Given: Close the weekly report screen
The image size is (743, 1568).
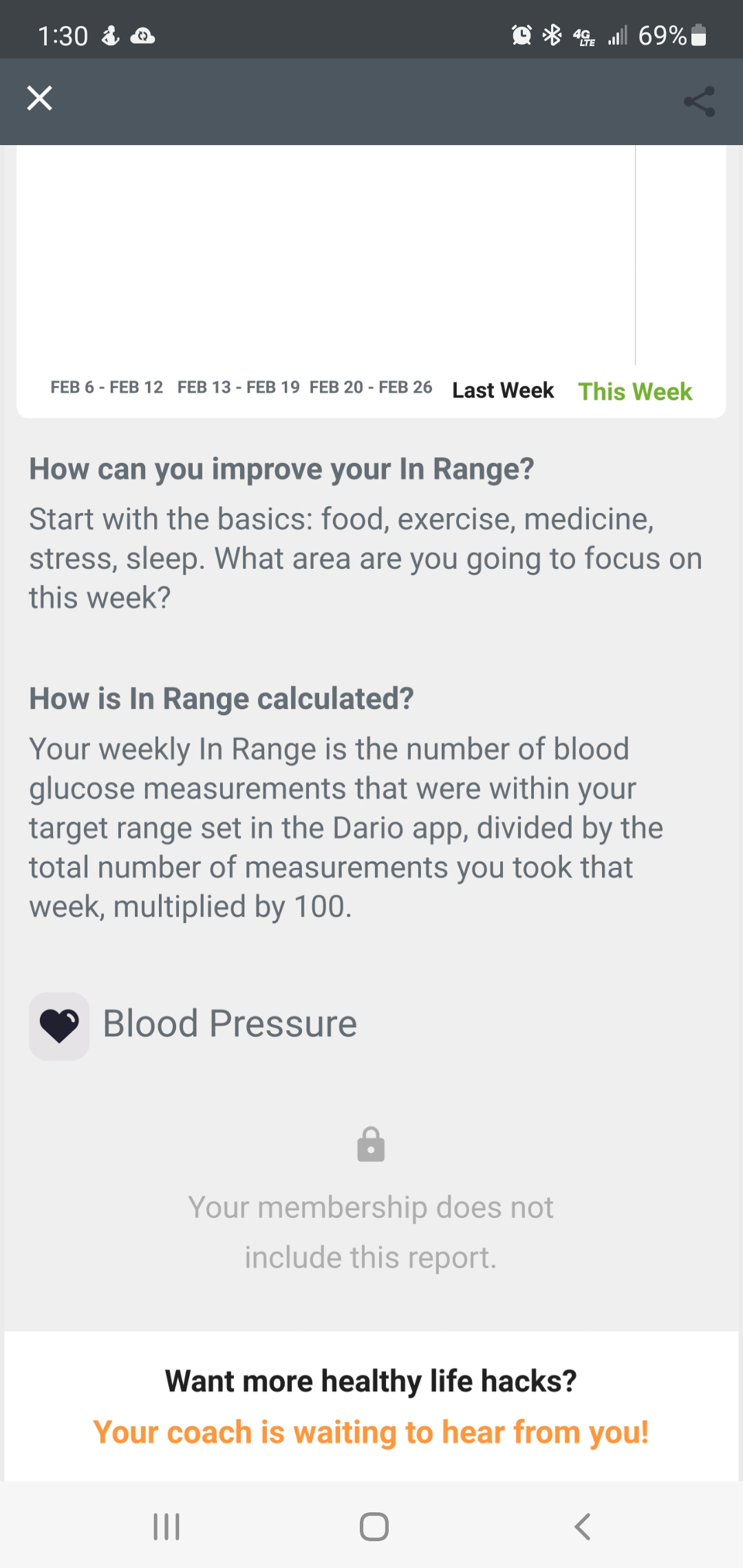Looking at the screenshot, I should coord(40,98).
